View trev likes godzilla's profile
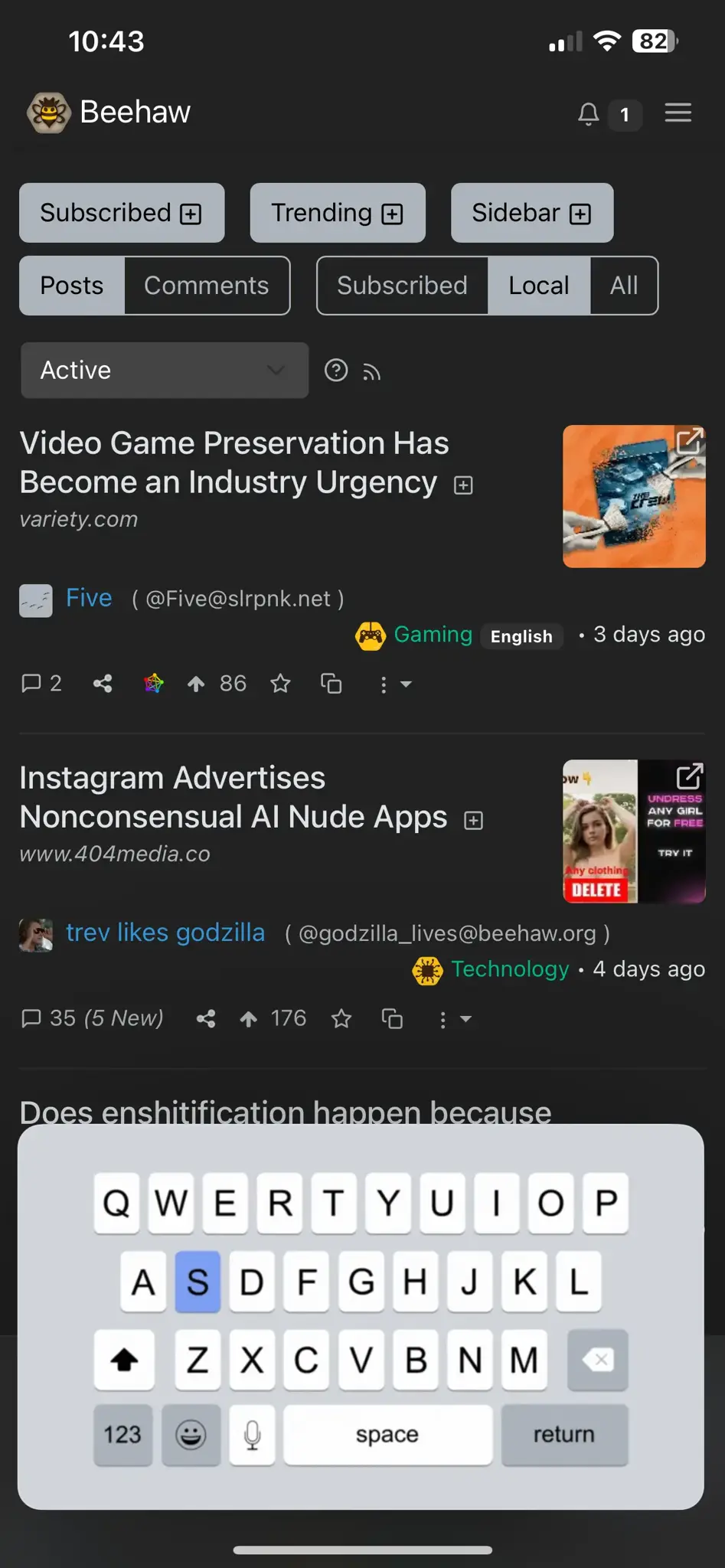Screen dimensions: 725x1568 tap(165, 933)
